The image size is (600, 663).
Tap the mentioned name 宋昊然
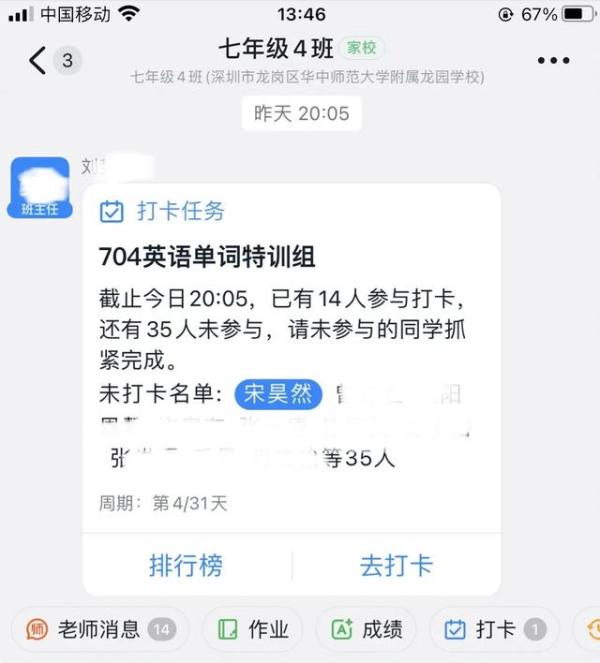(278, 393)
